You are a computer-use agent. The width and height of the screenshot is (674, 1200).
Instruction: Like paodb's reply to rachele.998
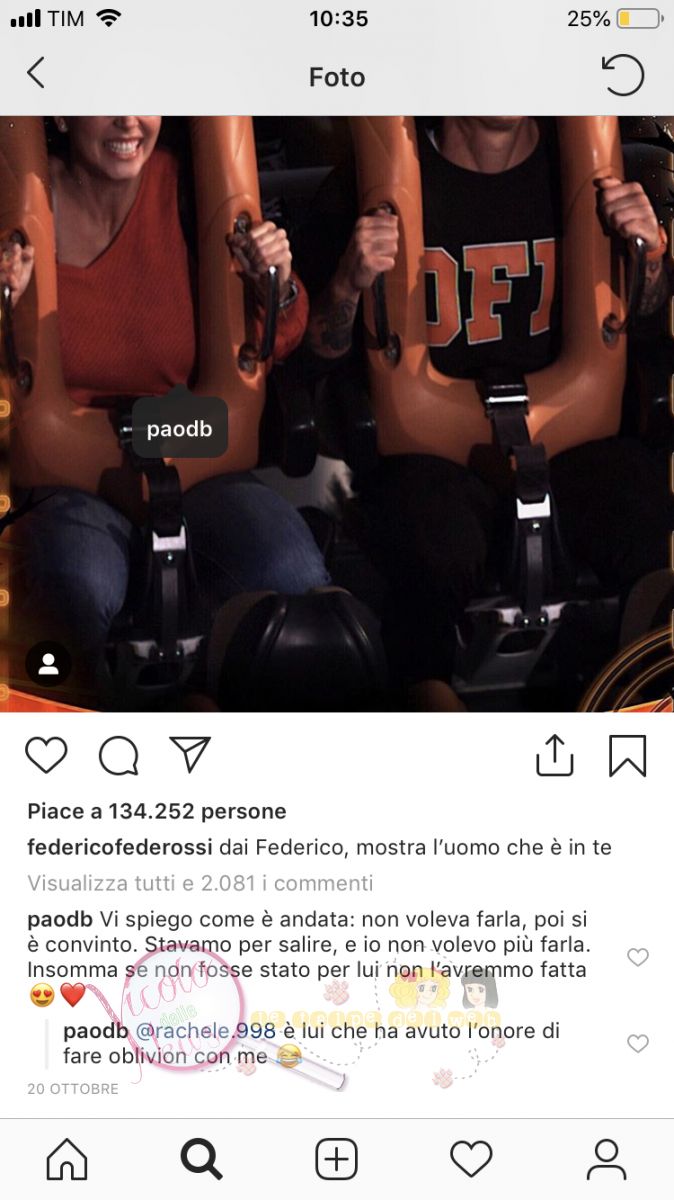point(637,1043)
